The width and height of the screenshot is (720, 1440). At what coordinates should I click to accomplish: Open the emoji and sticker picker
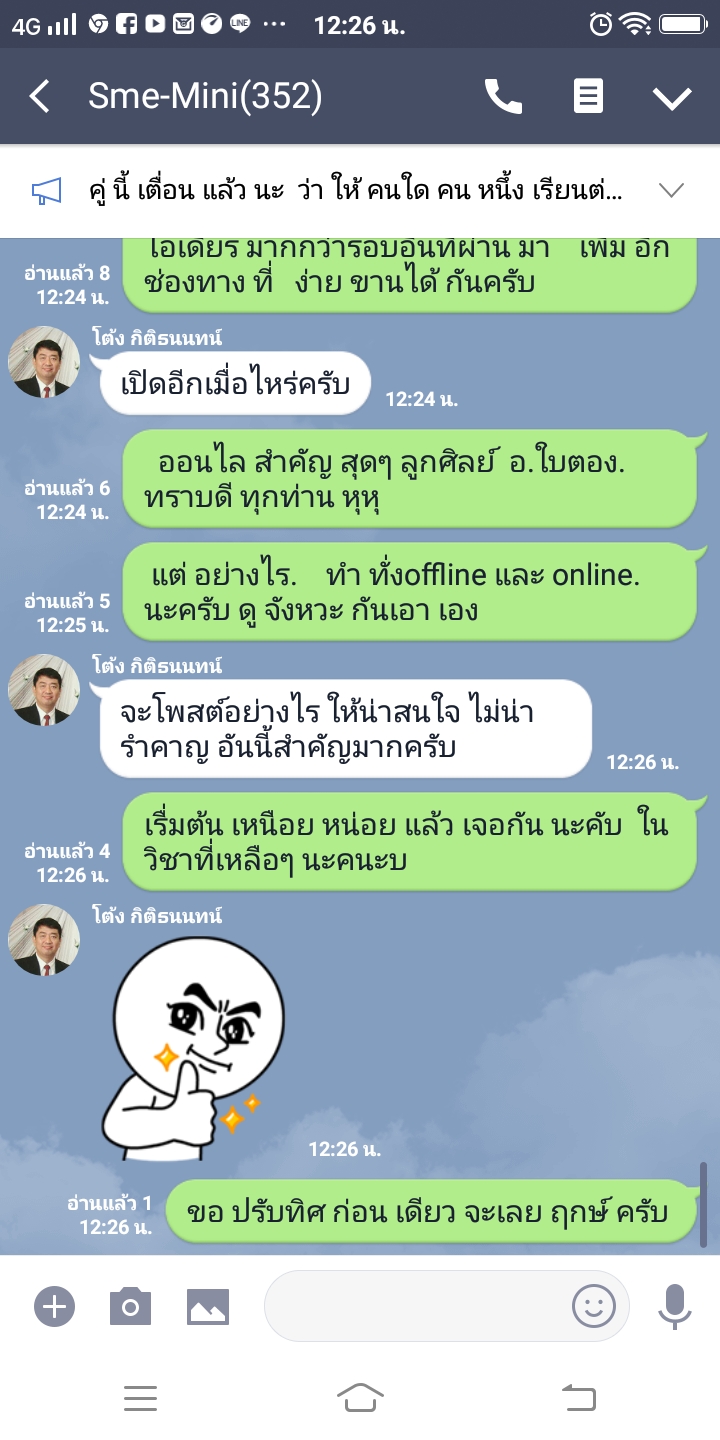[x=593, y=1305]
